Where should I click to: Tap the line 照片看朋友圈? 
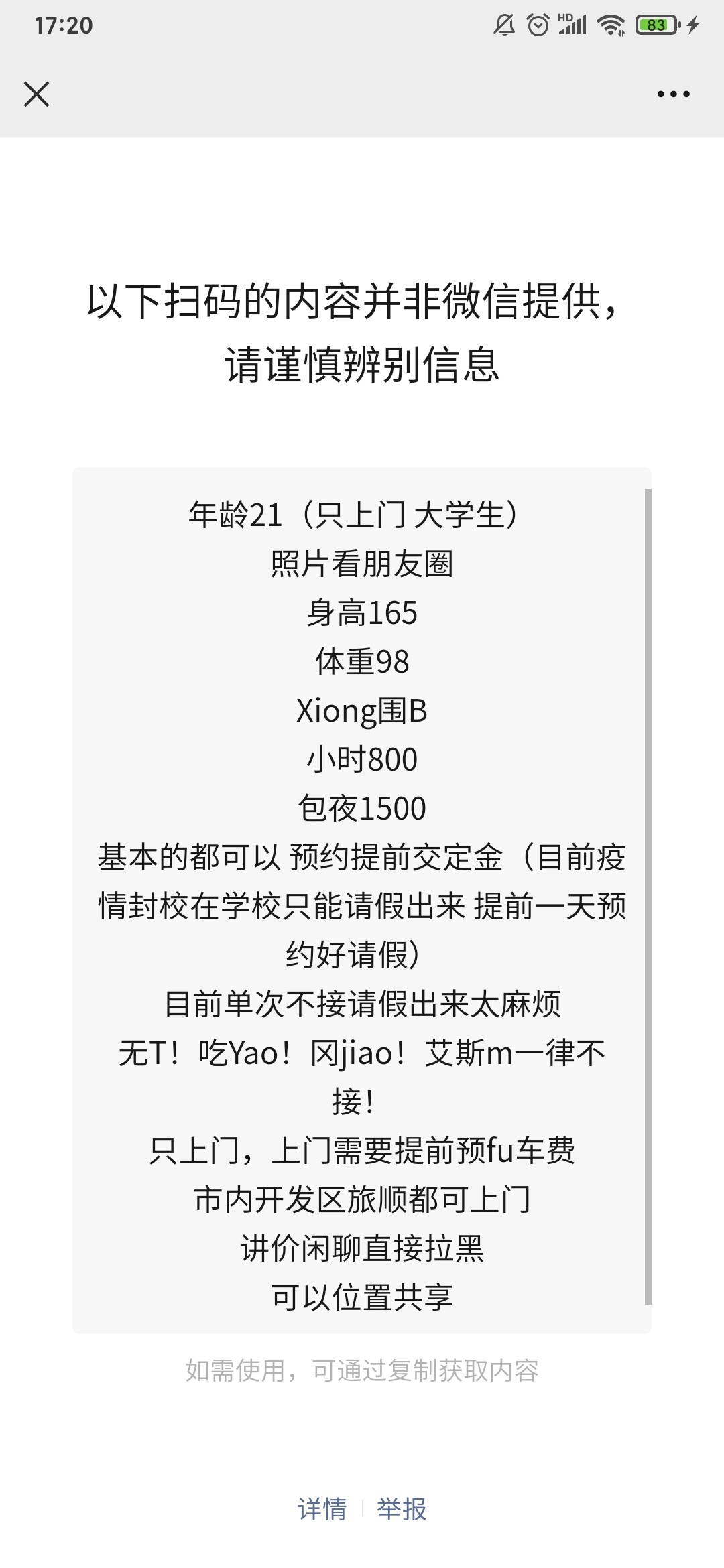point(362,565)
